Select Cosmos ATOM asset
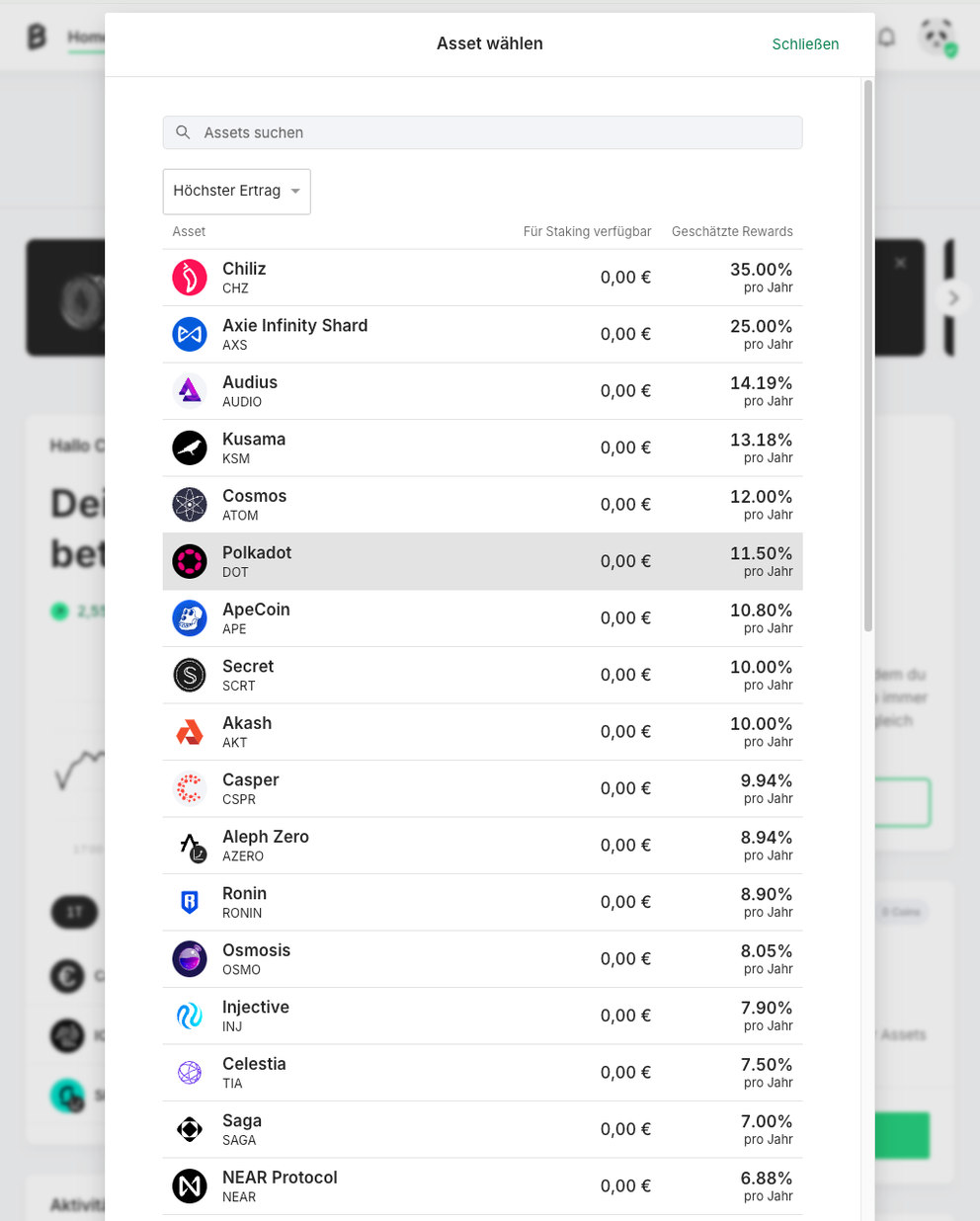Viewport: 980px width, 1221px height. tap(482, 505)
